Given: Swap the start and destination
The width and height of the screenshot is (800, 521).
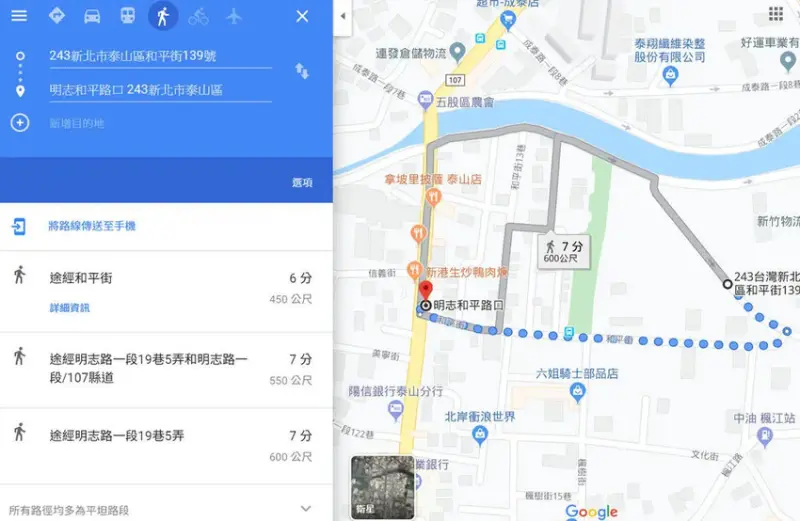Looking at the screenshot, I should tap(302, 71).
